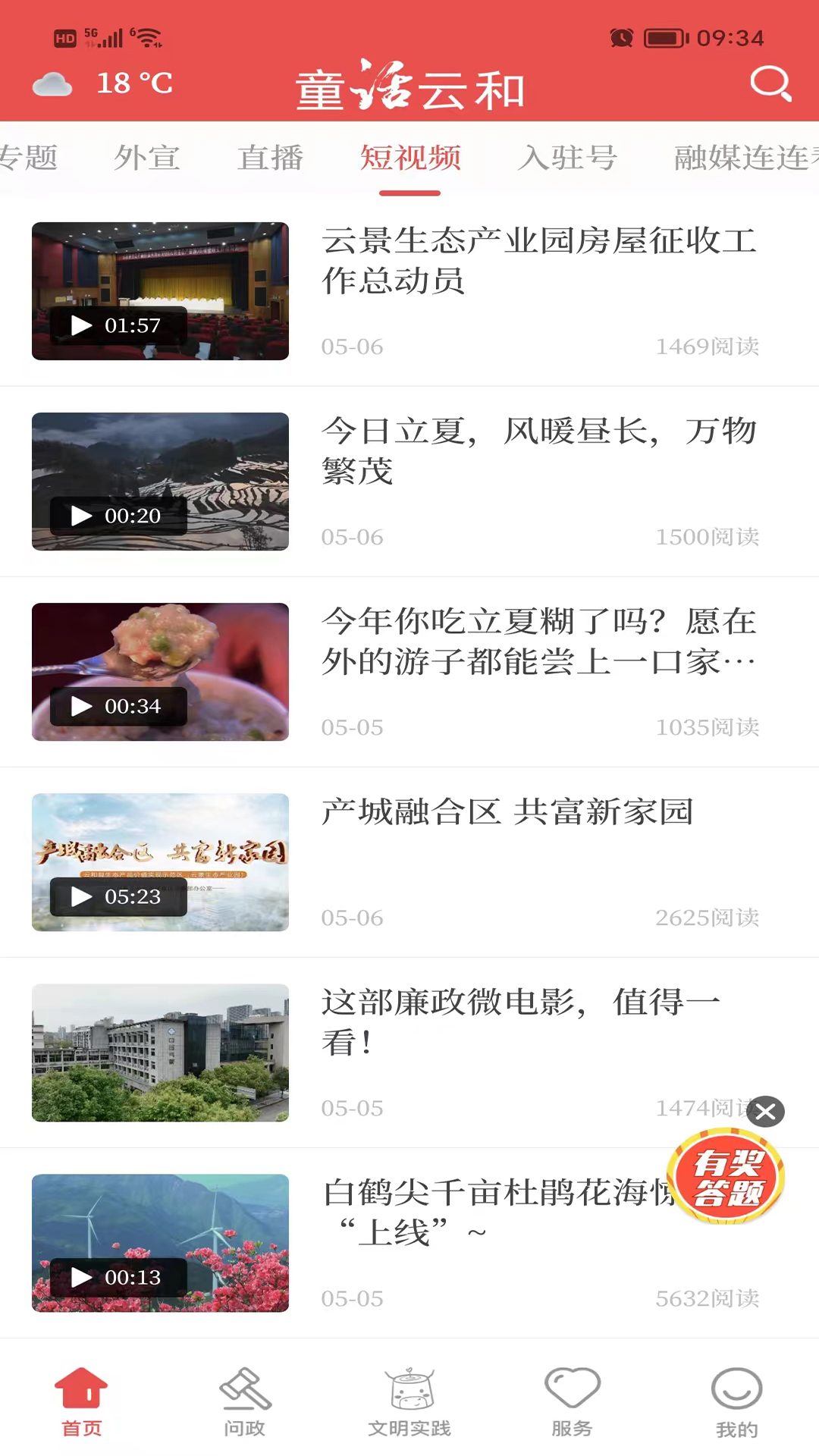Play the 白鹤尖千亩杜鹃花海 video
Image resolution: width=819 pixels, height=1456 pixels.
pyautogui.click(x=160, y=1243)
